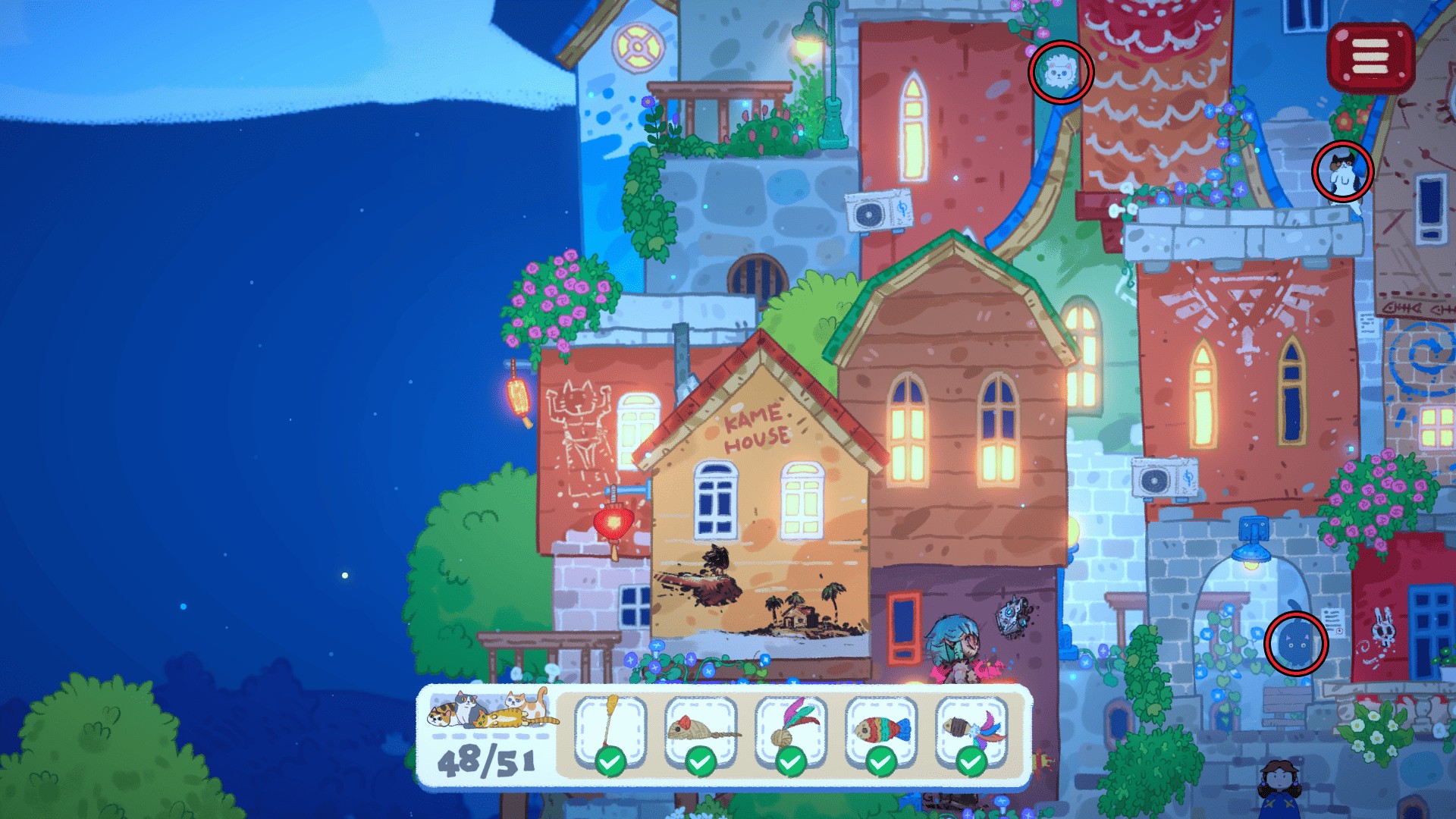This screenshot has width=1456, height=819.
Task: Tap the circled blue cat in the archway
Action: [x=1295, y=643]
